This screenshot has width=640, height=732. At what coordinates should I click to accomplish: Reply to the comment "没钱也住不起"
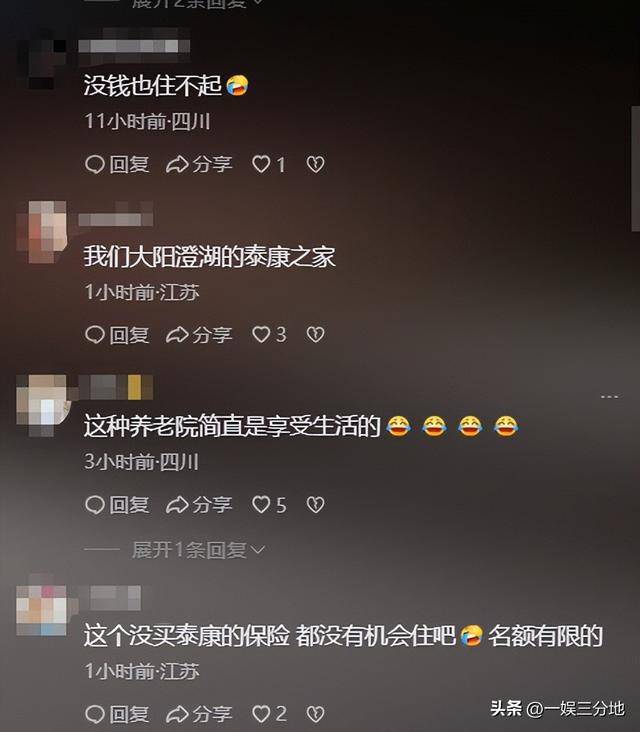pos(117,164)
